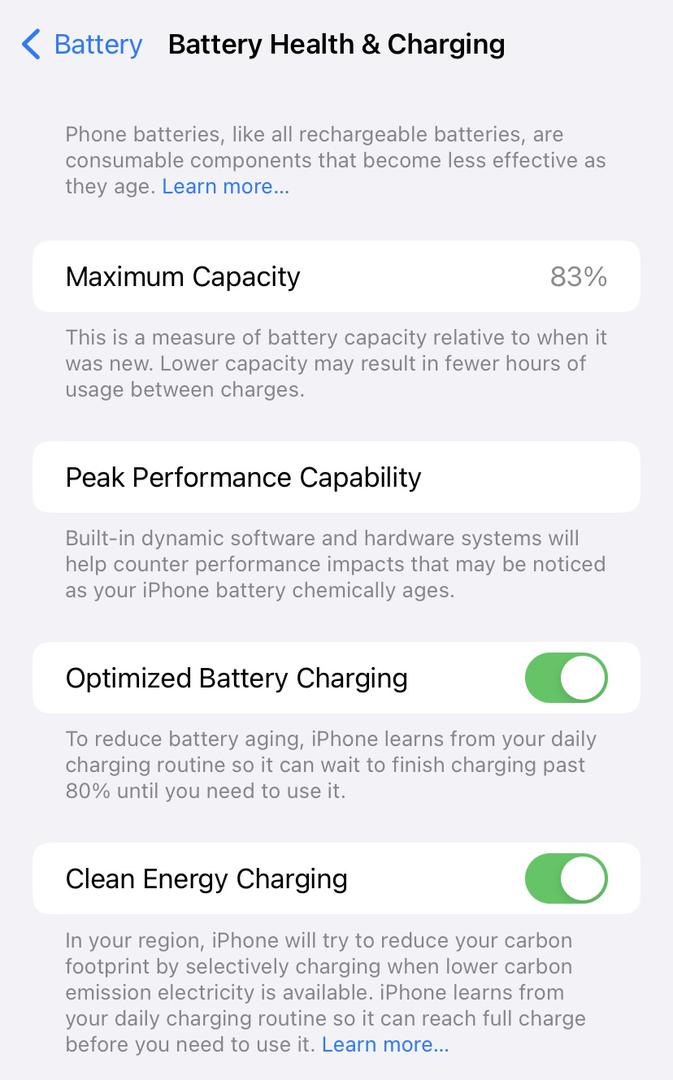
Task: Go back to Battery settings
Action: [x=82, y=45]
